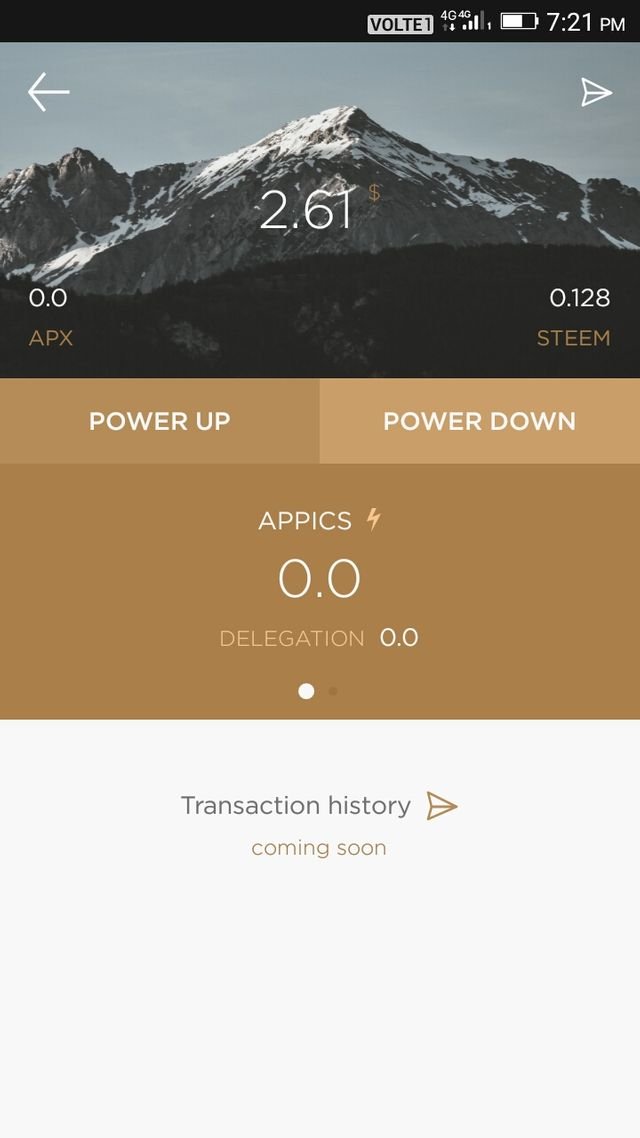Switch to the second page indicator dot
The image size is (640, 1138).
coord(333,691)
